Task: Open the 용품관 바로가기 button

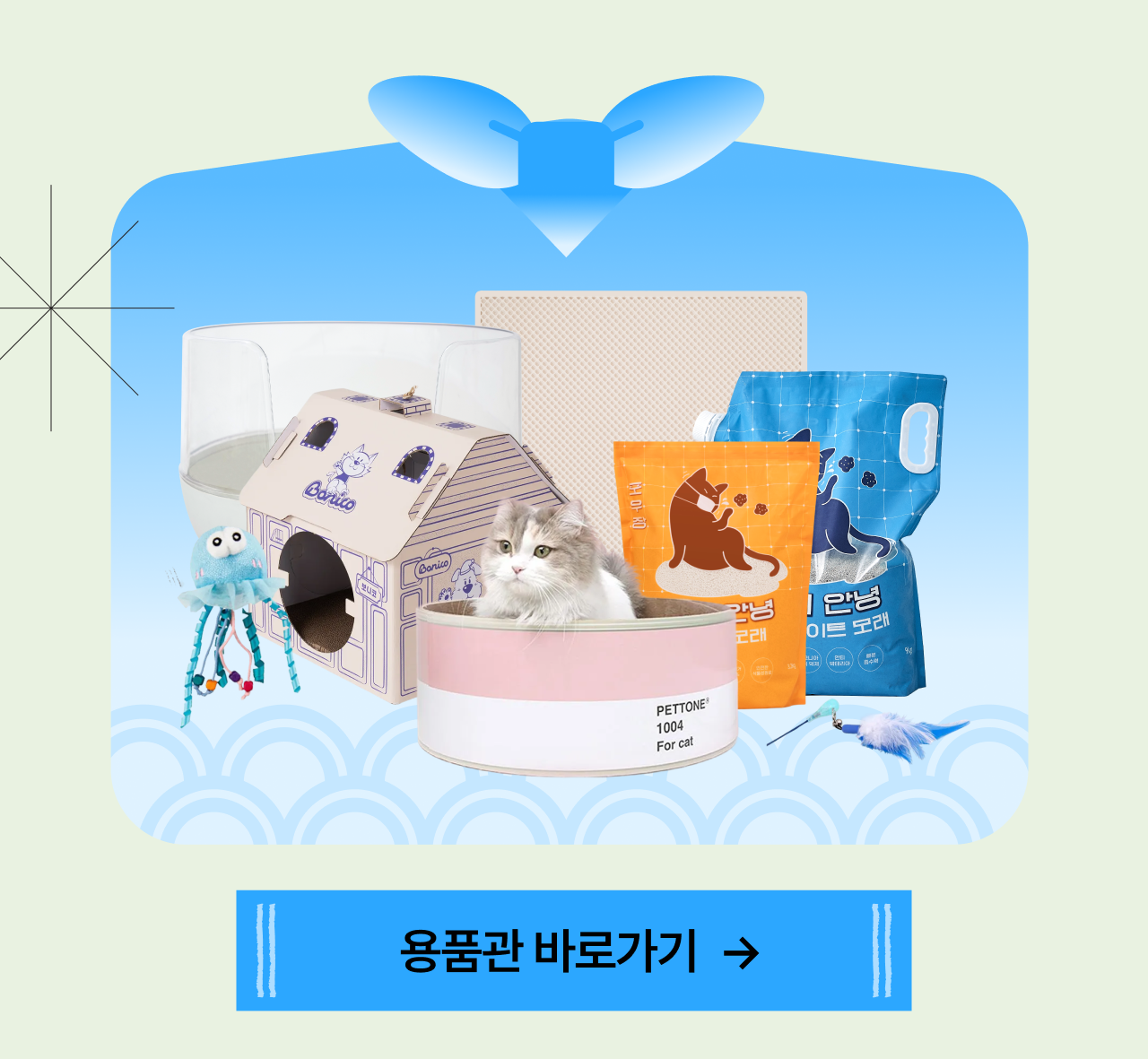Action: 574,950
